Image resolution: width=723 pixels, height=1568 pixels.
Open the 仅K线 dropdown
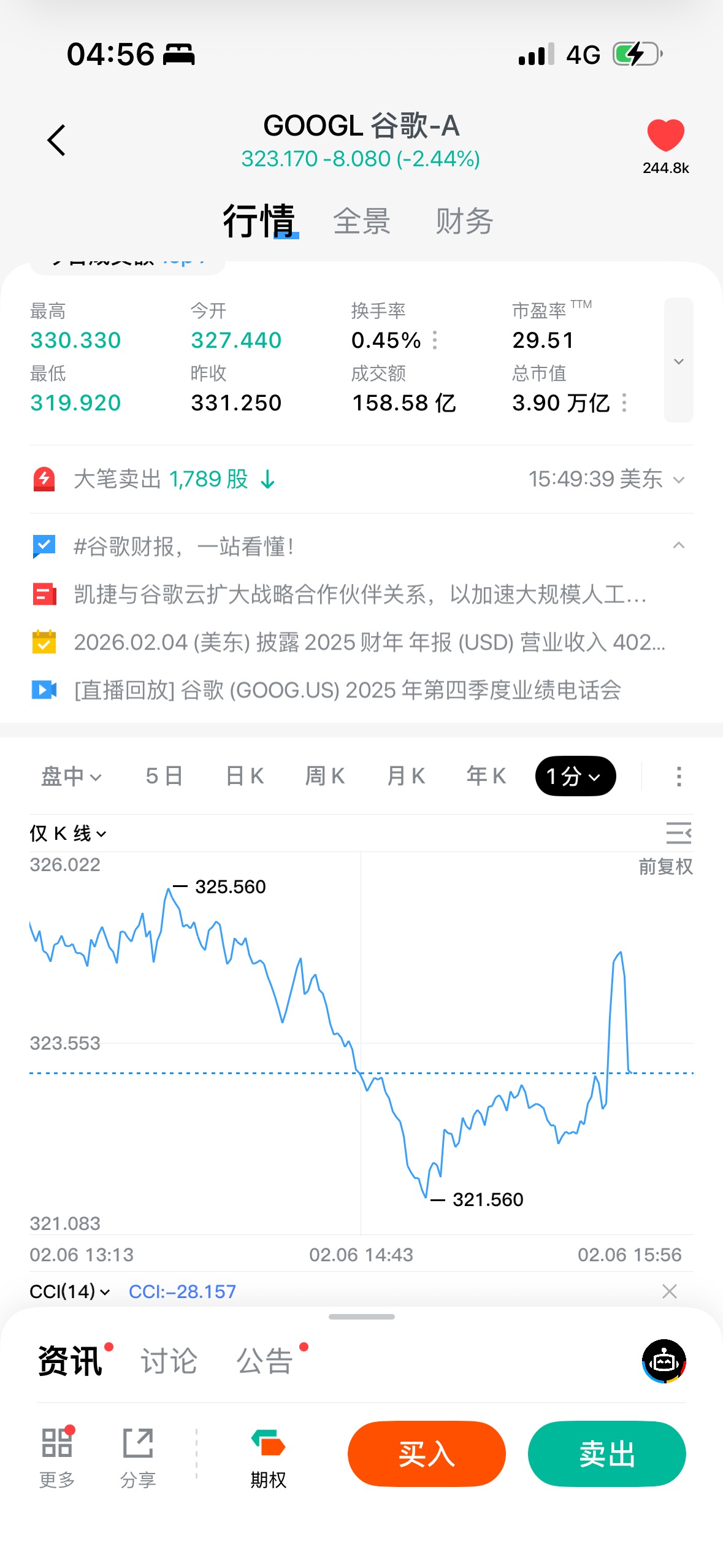tap(68, 834)
